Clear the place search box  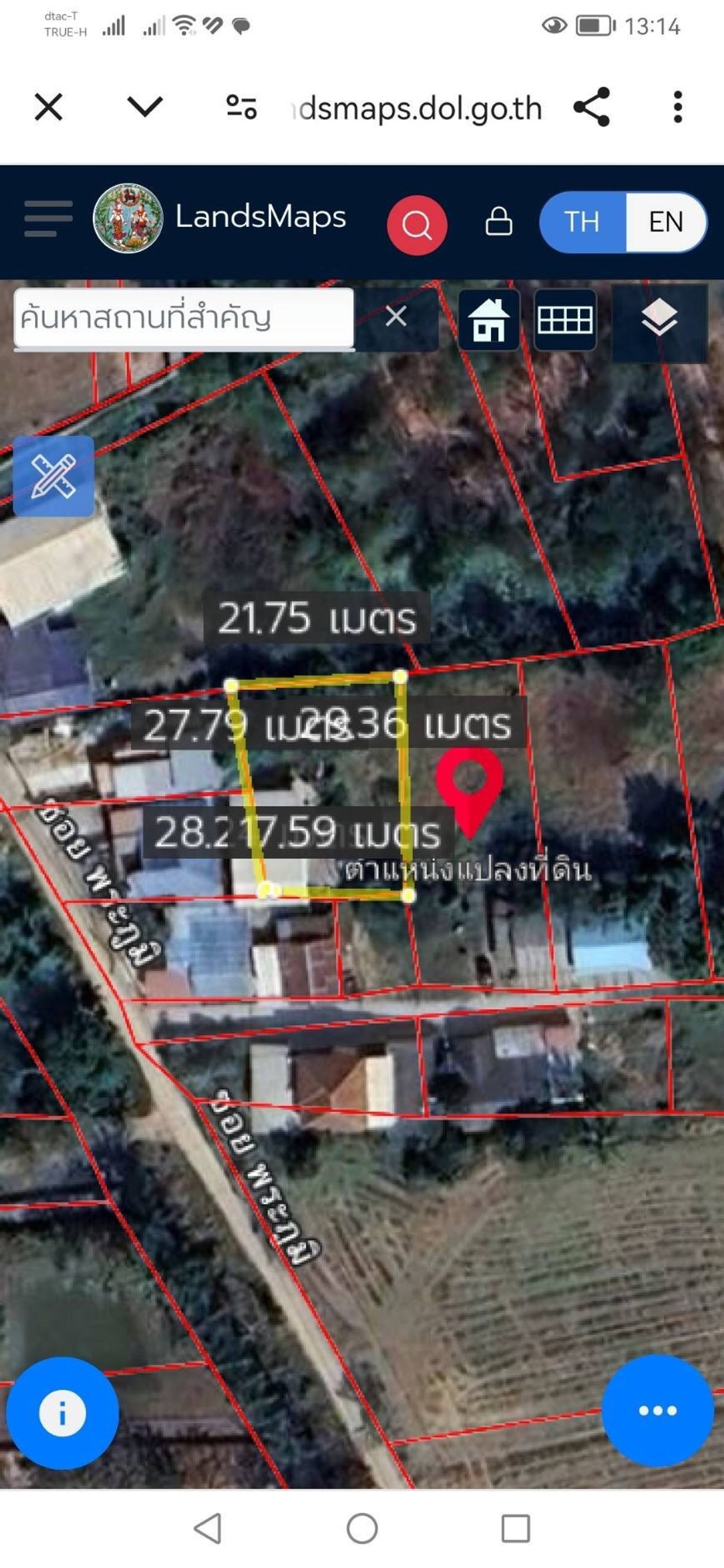(396, 317)
